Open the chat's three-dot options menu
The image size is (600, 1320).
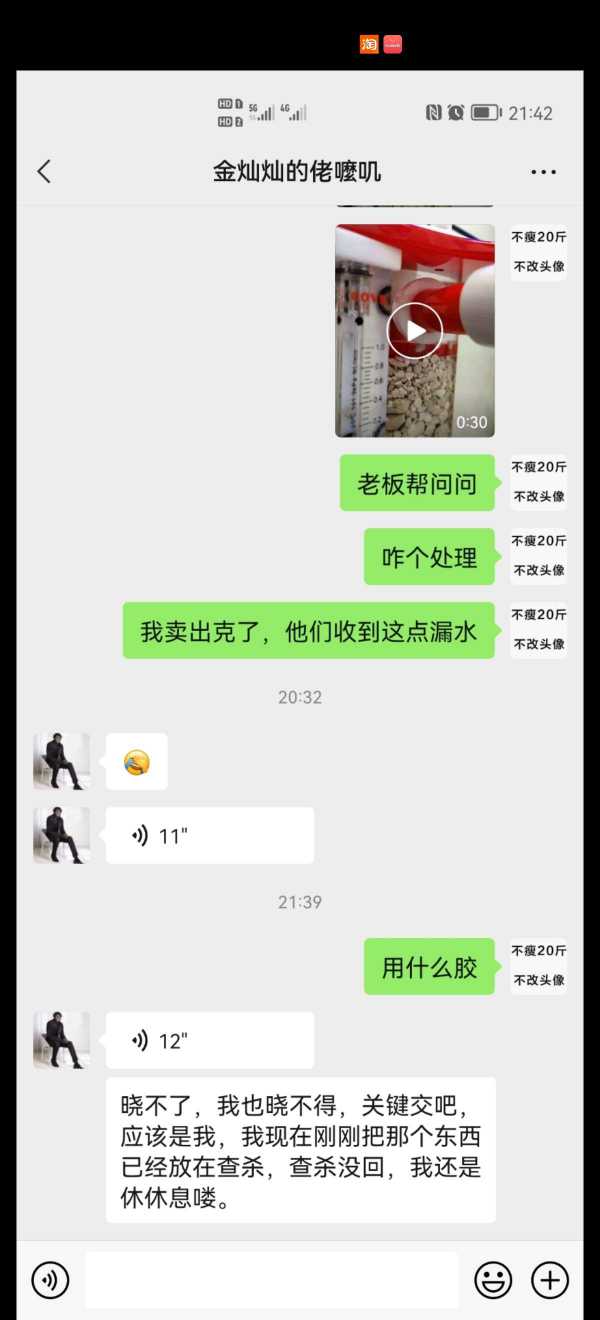tap(543, 172)
